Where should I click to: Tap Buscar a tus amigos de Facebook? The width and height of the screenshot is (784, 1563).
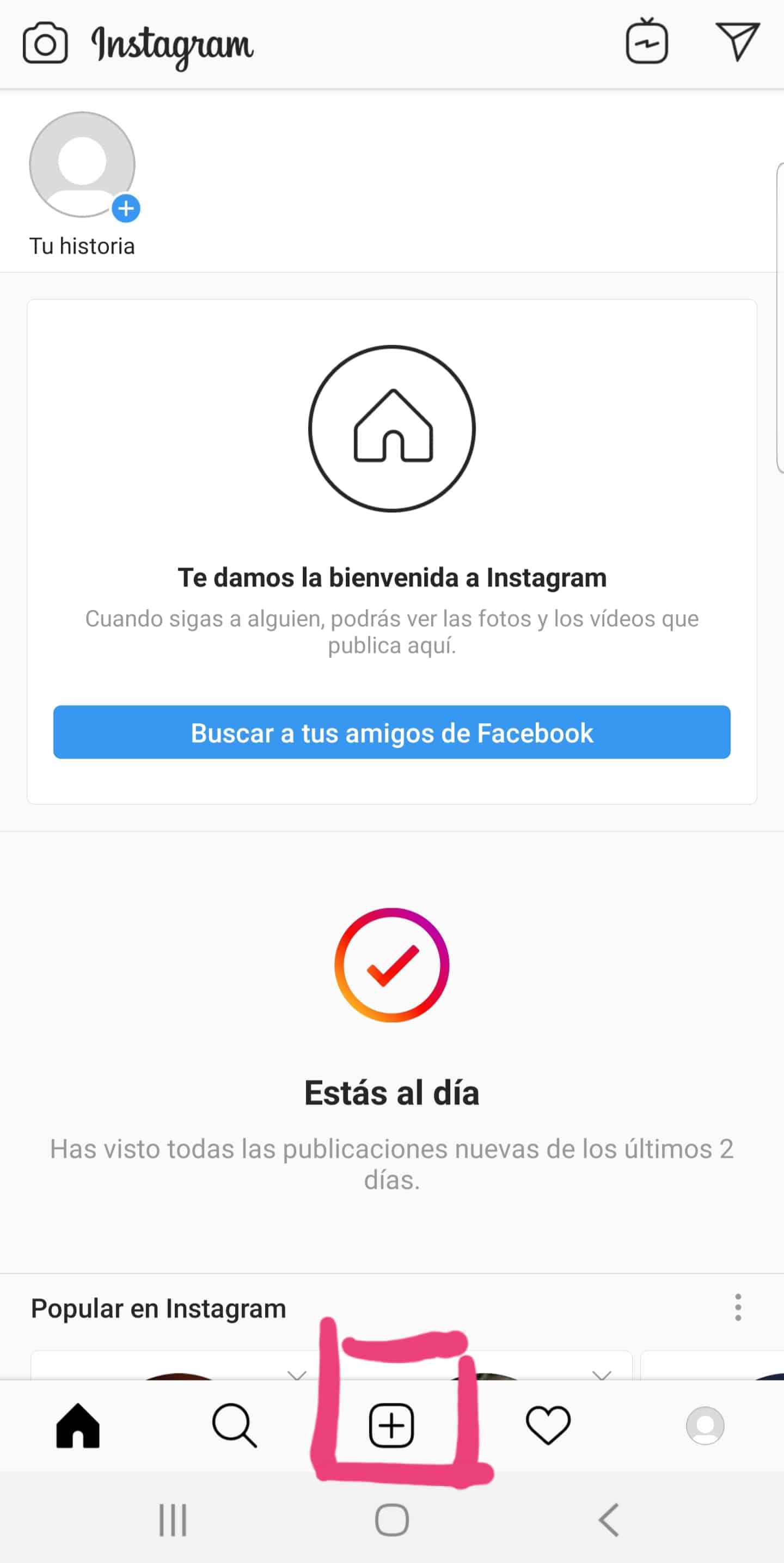392,732
